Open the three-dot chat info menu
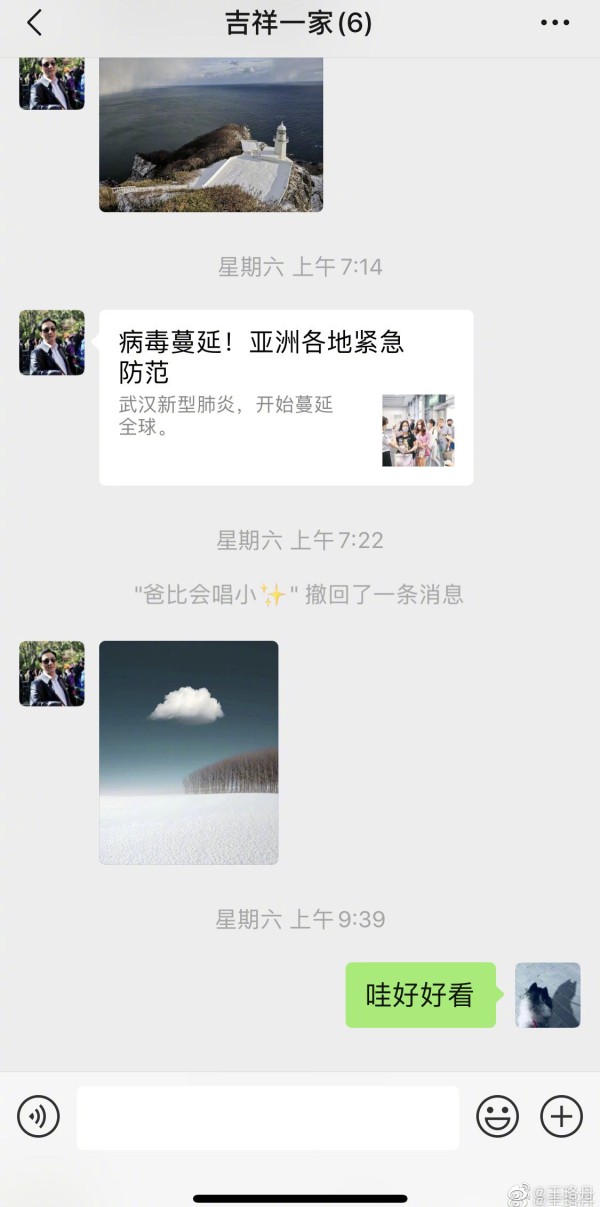The image size is (600, 1207). [555, 23]
